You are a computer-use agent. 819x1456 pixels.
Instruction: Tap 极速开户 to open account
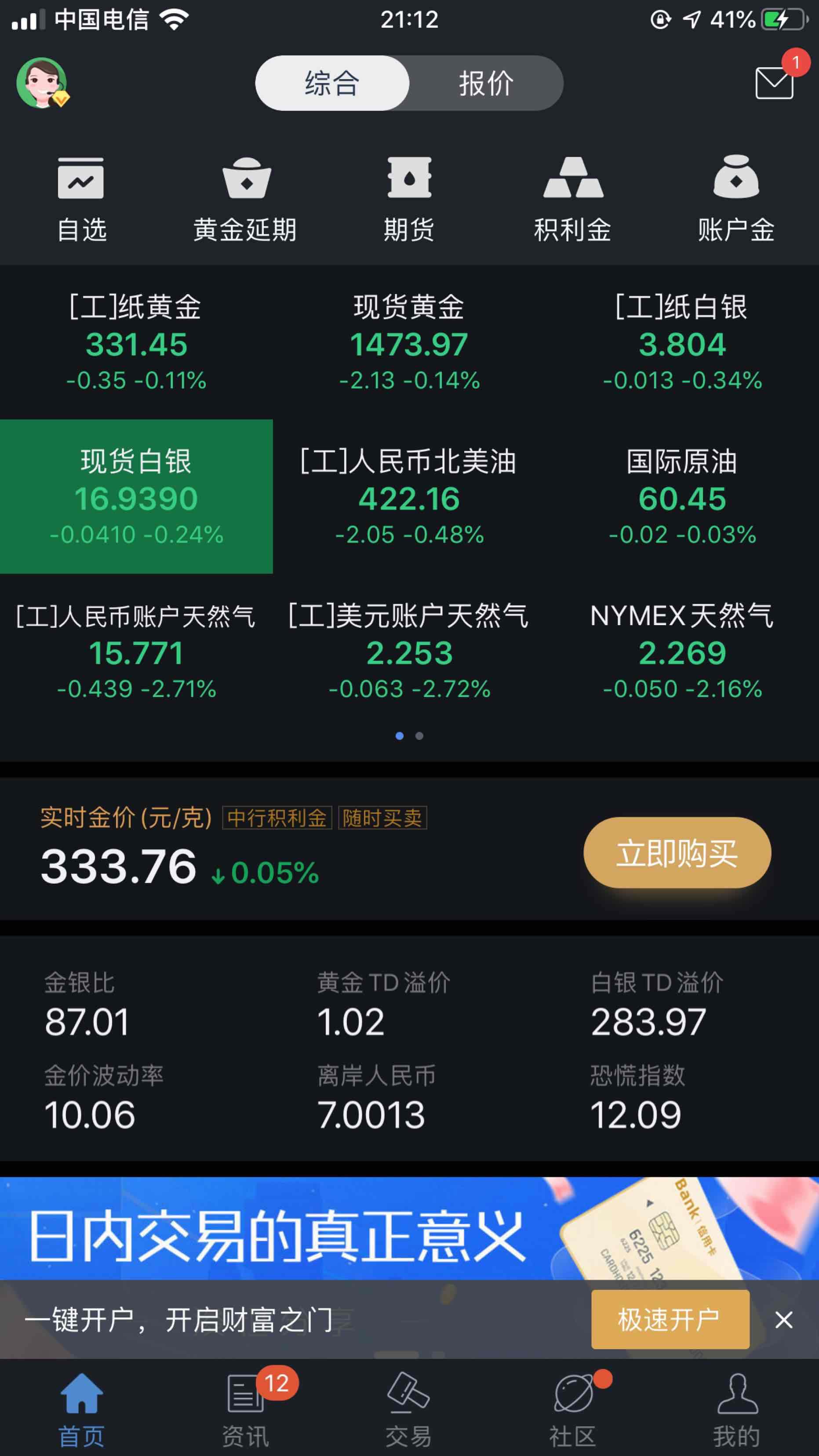coord(670,1320)
